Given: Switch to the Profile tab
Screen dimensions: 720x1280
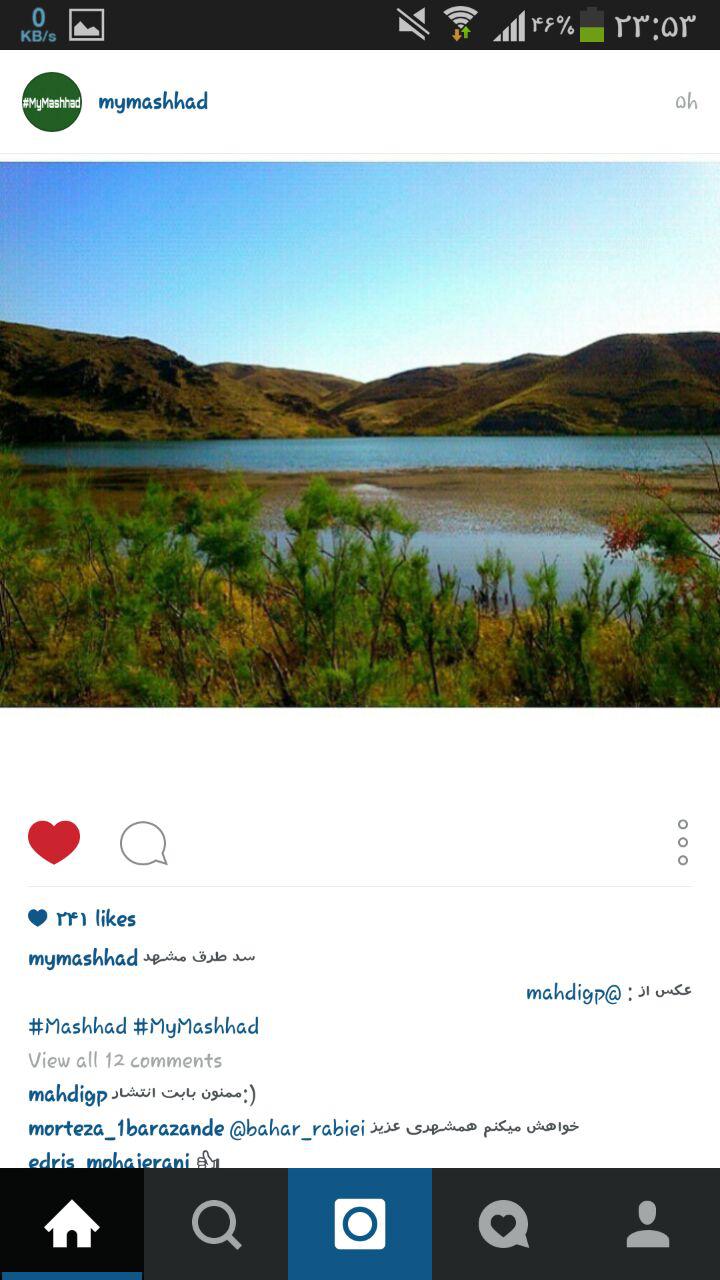Looking at the screenshot, I should pos(648,1224).
